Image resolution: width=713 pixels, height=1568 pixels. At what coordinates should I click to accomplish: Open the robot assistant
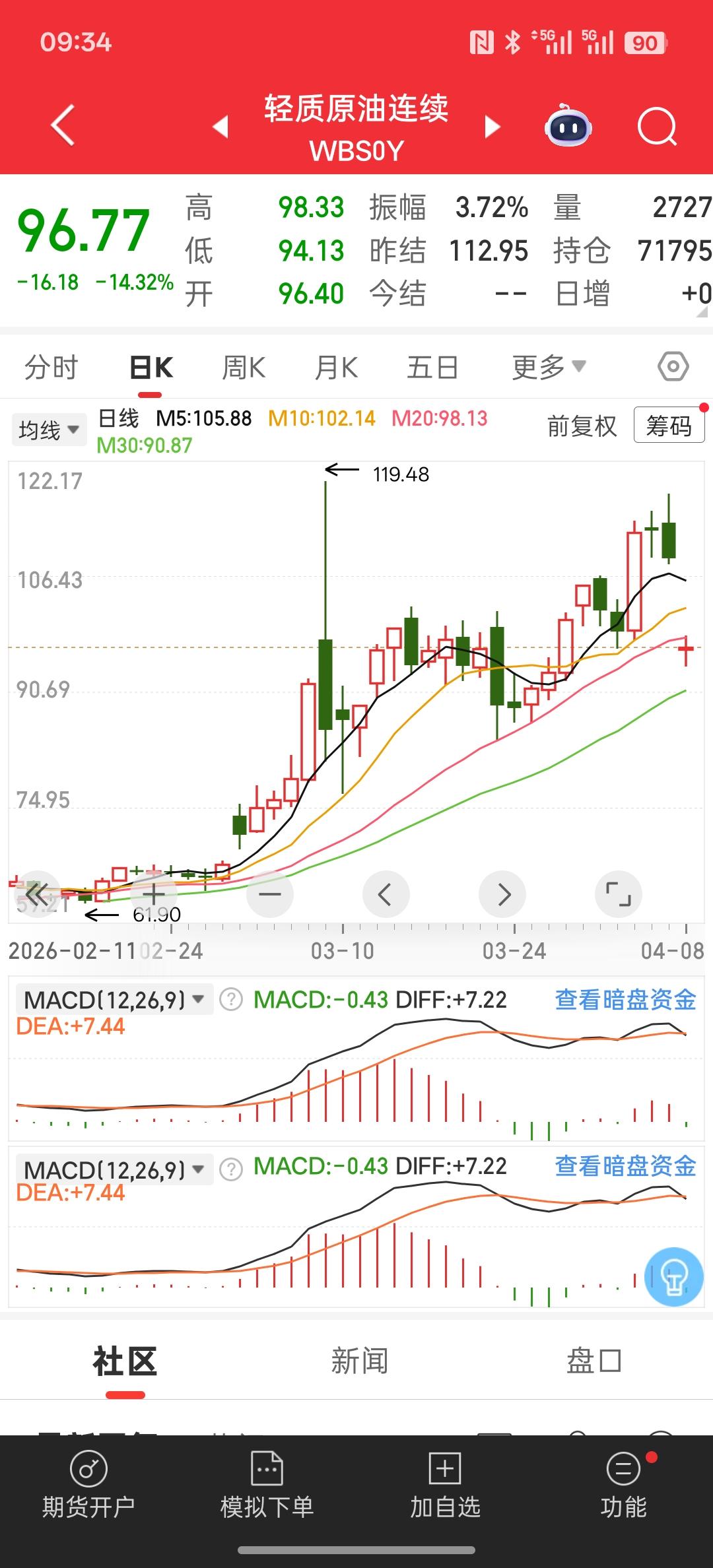click(568, 125)
